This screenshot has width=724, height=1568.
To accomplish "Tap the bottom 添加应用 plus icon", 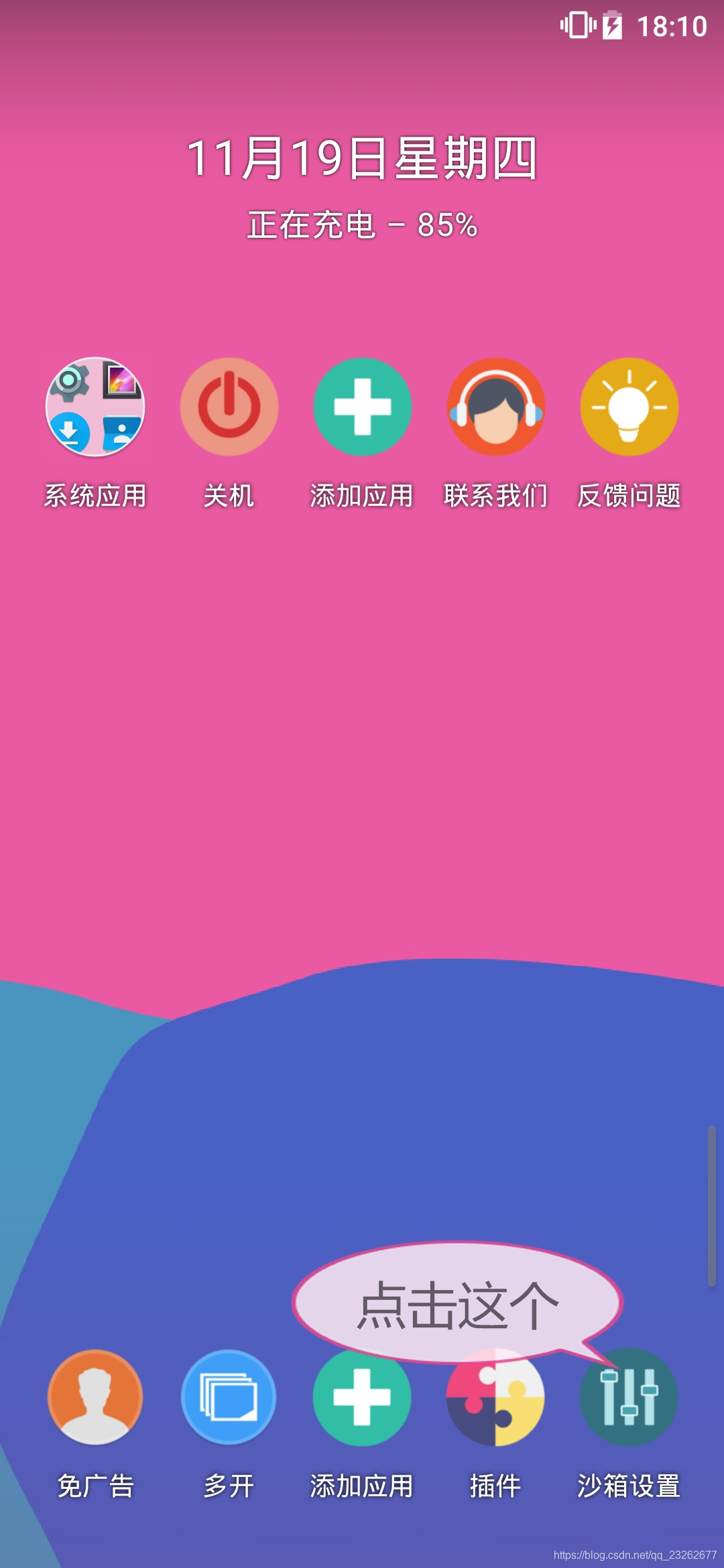I will (362, 1398).
